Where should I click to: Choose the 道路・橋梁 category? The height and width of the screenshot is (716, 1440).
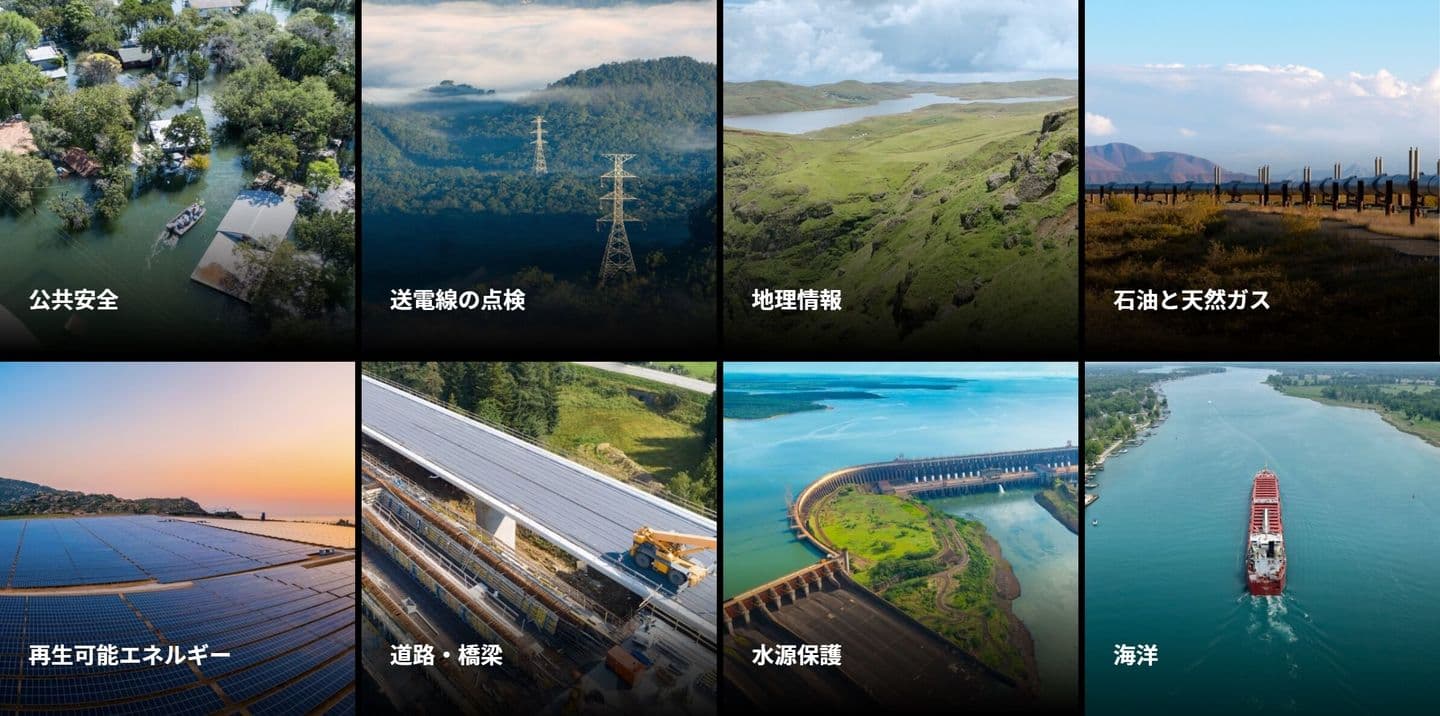[539, 538]
